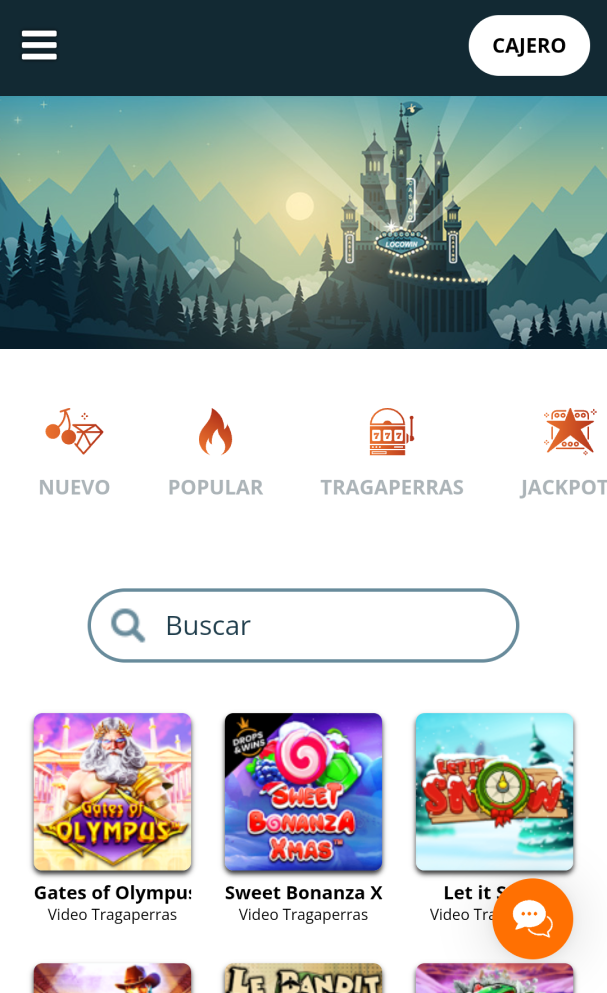Open Gates of Olympus game

pyautogui.click(x=112, y=792)
